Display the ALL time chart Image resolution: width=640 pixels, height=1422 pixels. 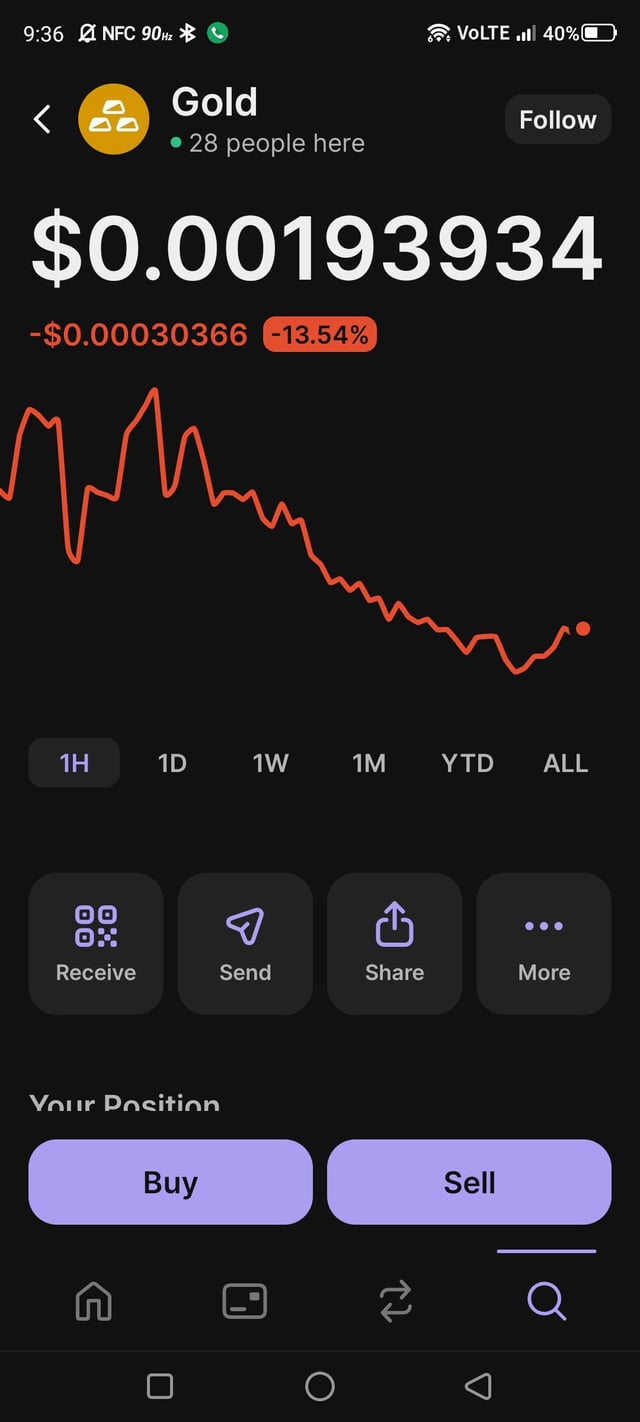pos(565,763)
